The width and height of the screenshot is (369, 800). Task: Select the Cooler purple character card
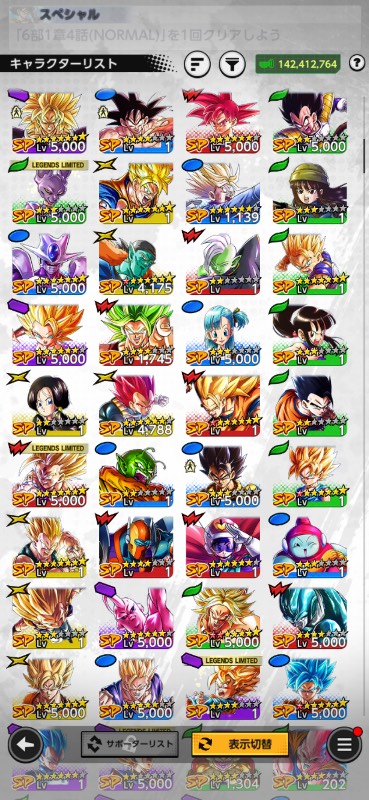point(50,263)
